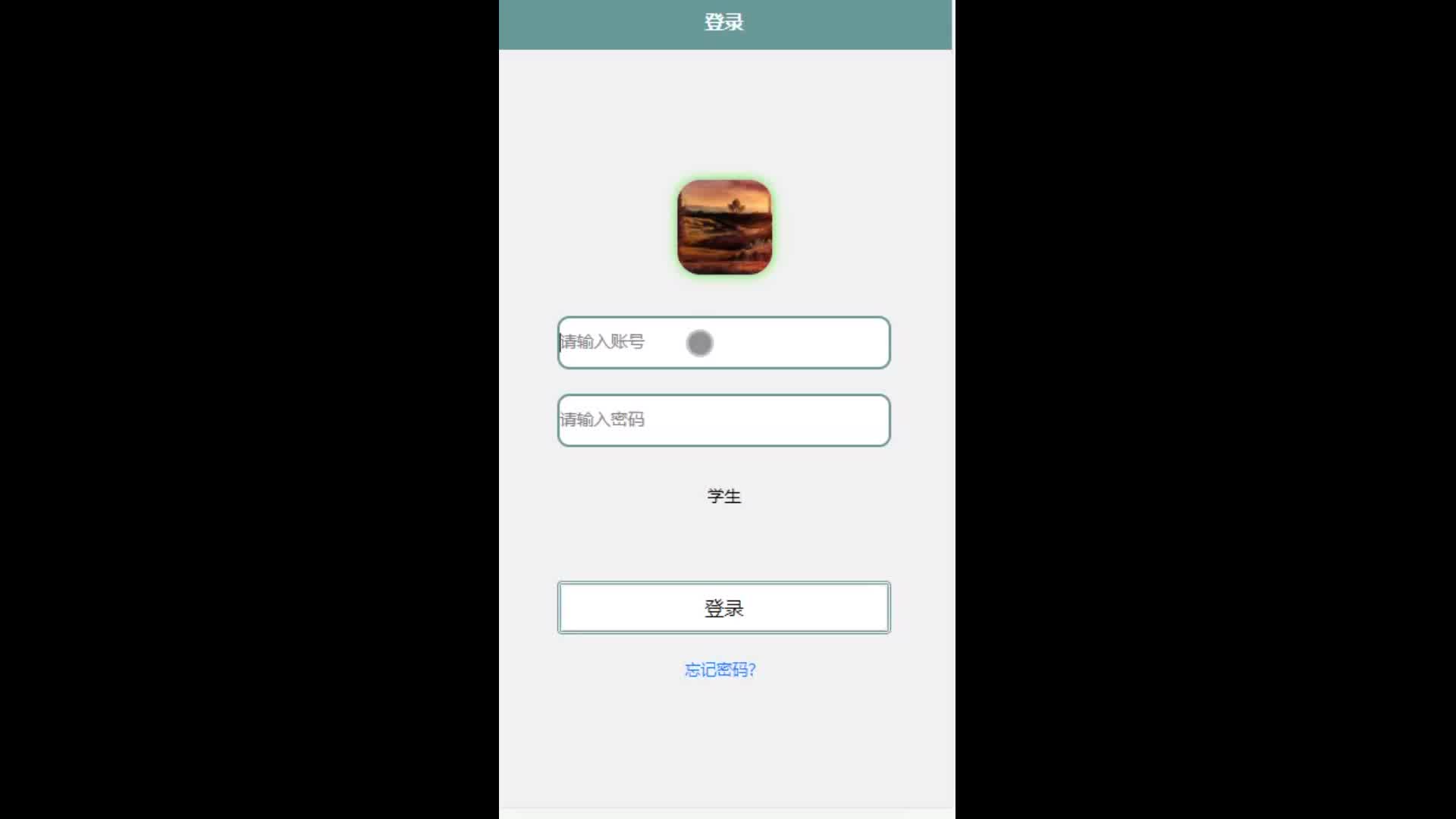Tap the password input field
Screen dimensions: 1456x819
tap(723, 420)
